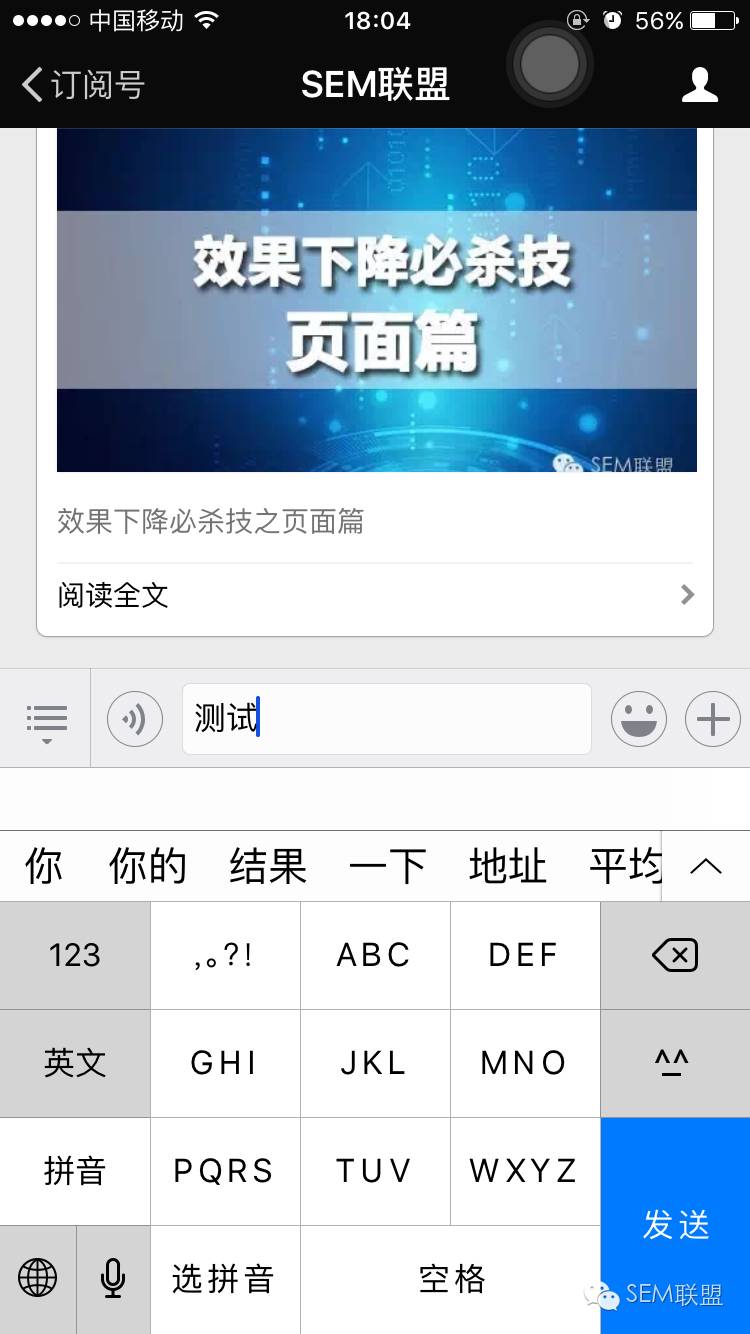Tap the backspace key

[675, 956]
